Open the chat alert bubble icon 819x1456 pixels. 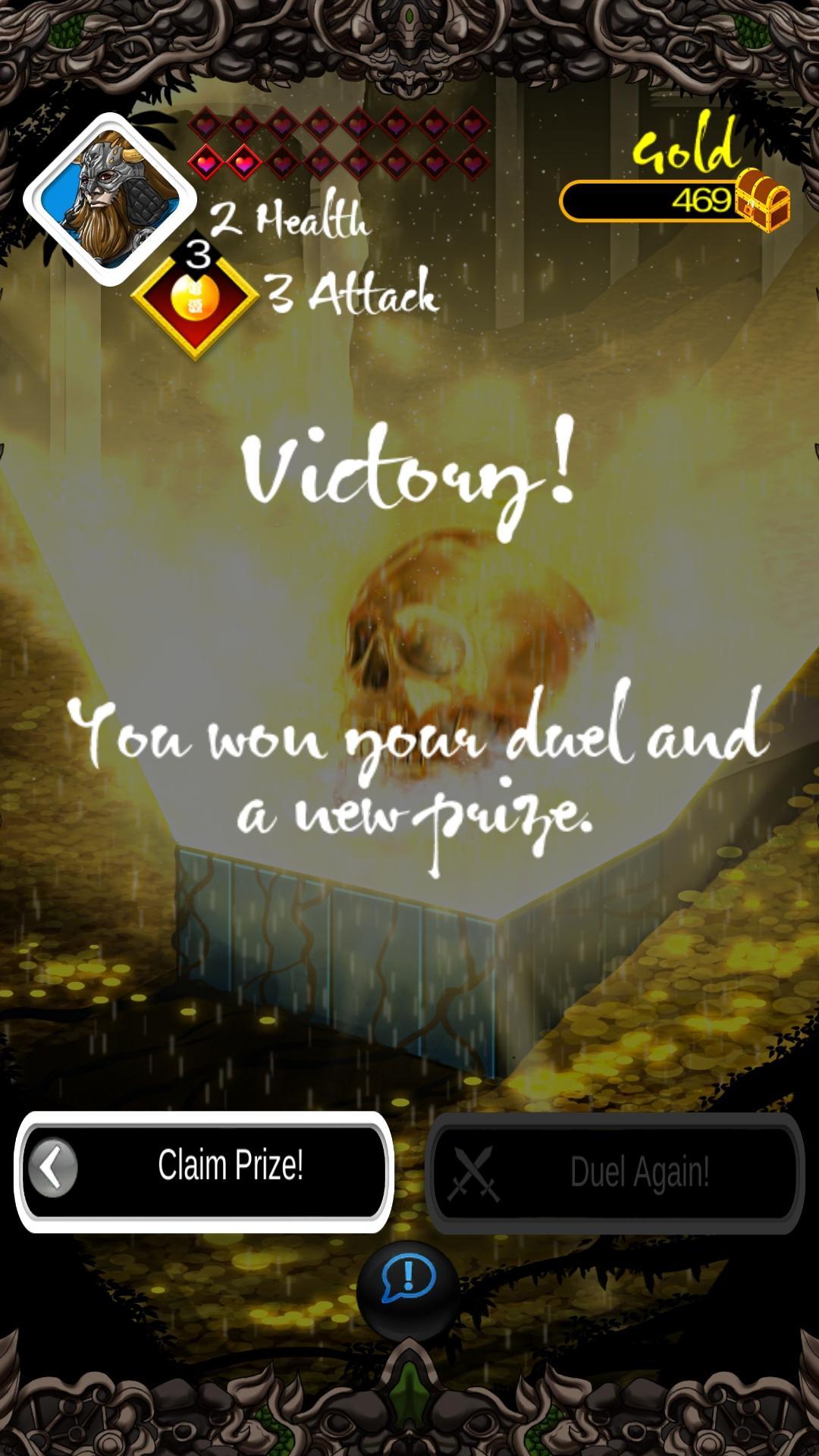coord(409,1280)
